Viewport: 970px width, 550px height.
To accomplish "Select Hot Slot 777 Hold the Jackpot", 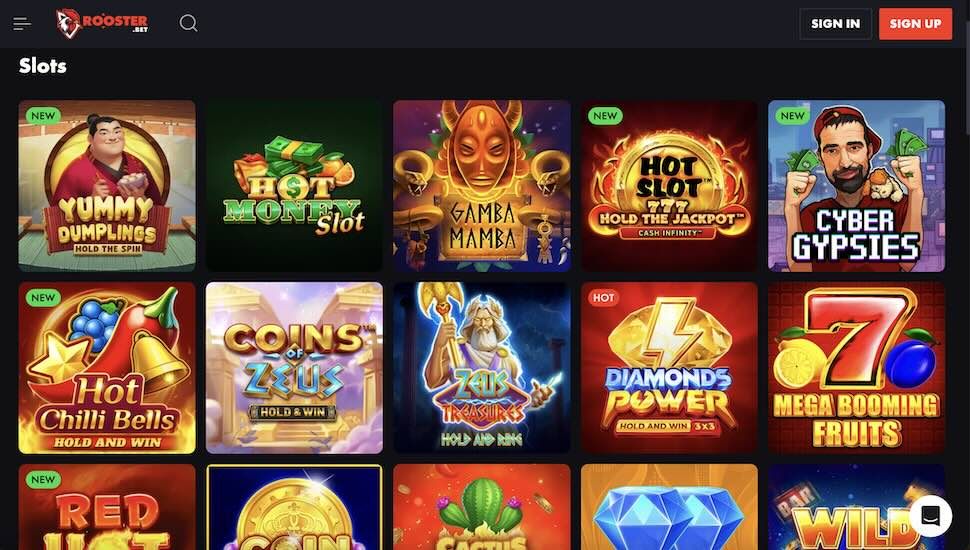I will (x=669, y=186).
